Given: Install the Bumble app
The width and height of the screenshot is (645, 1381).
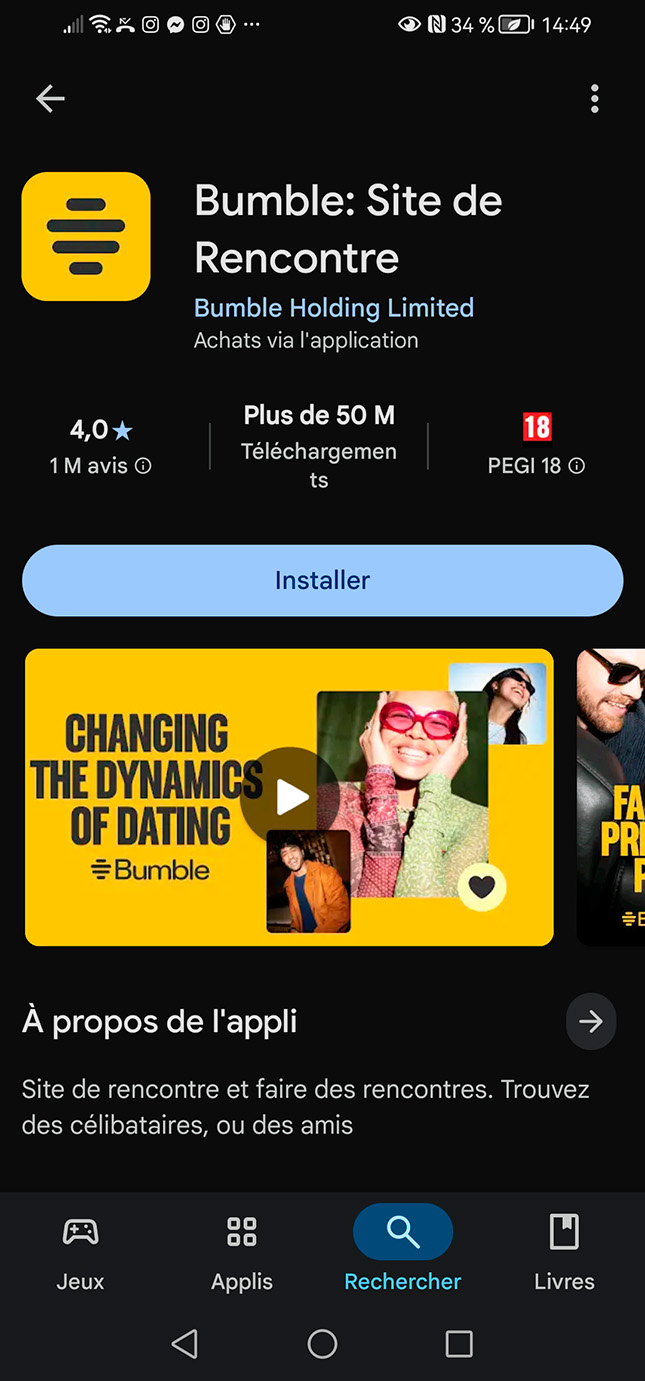Looking at the screenshot, I should click(x=322, y=580).
